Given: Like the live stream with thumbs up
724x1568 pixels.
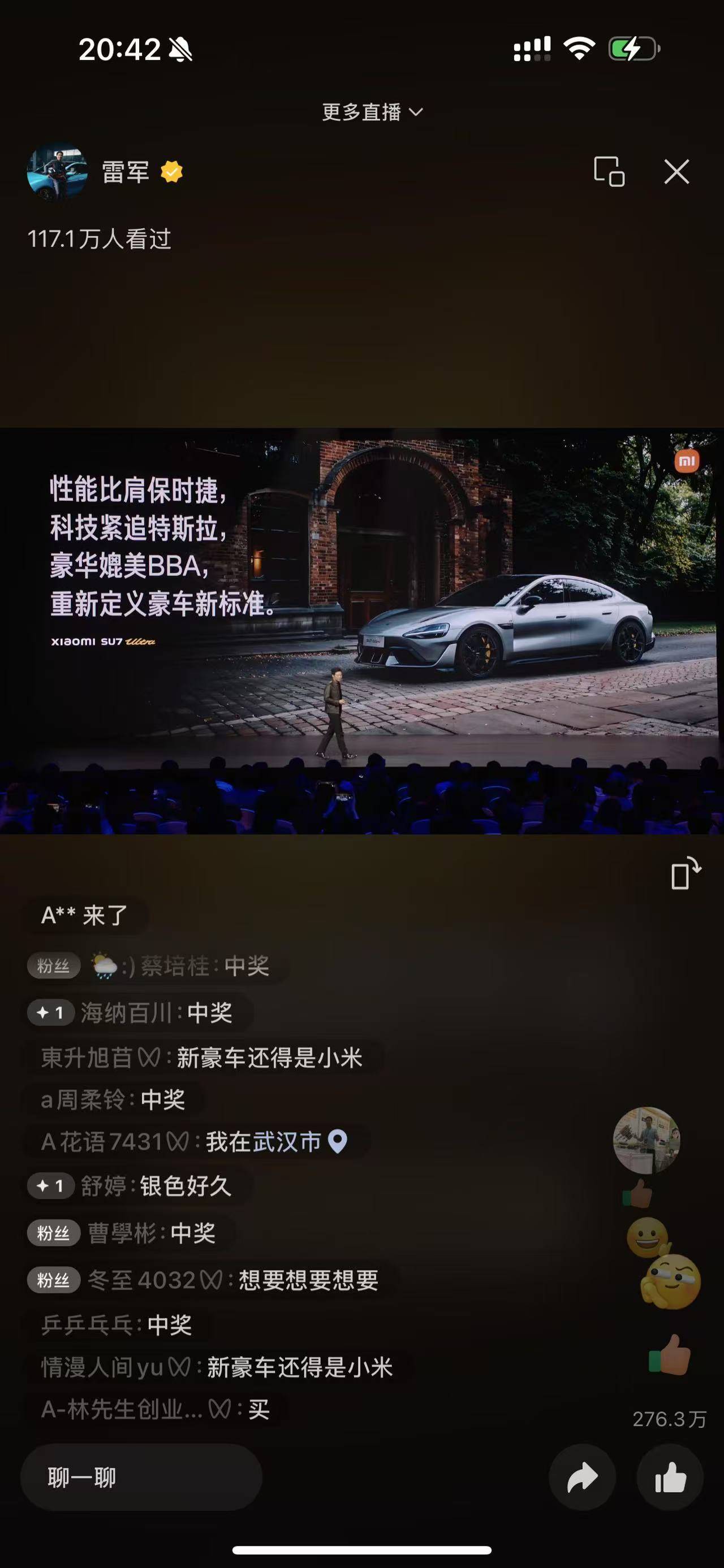Looking at the screenshot, I should [x=670, y=1478].
